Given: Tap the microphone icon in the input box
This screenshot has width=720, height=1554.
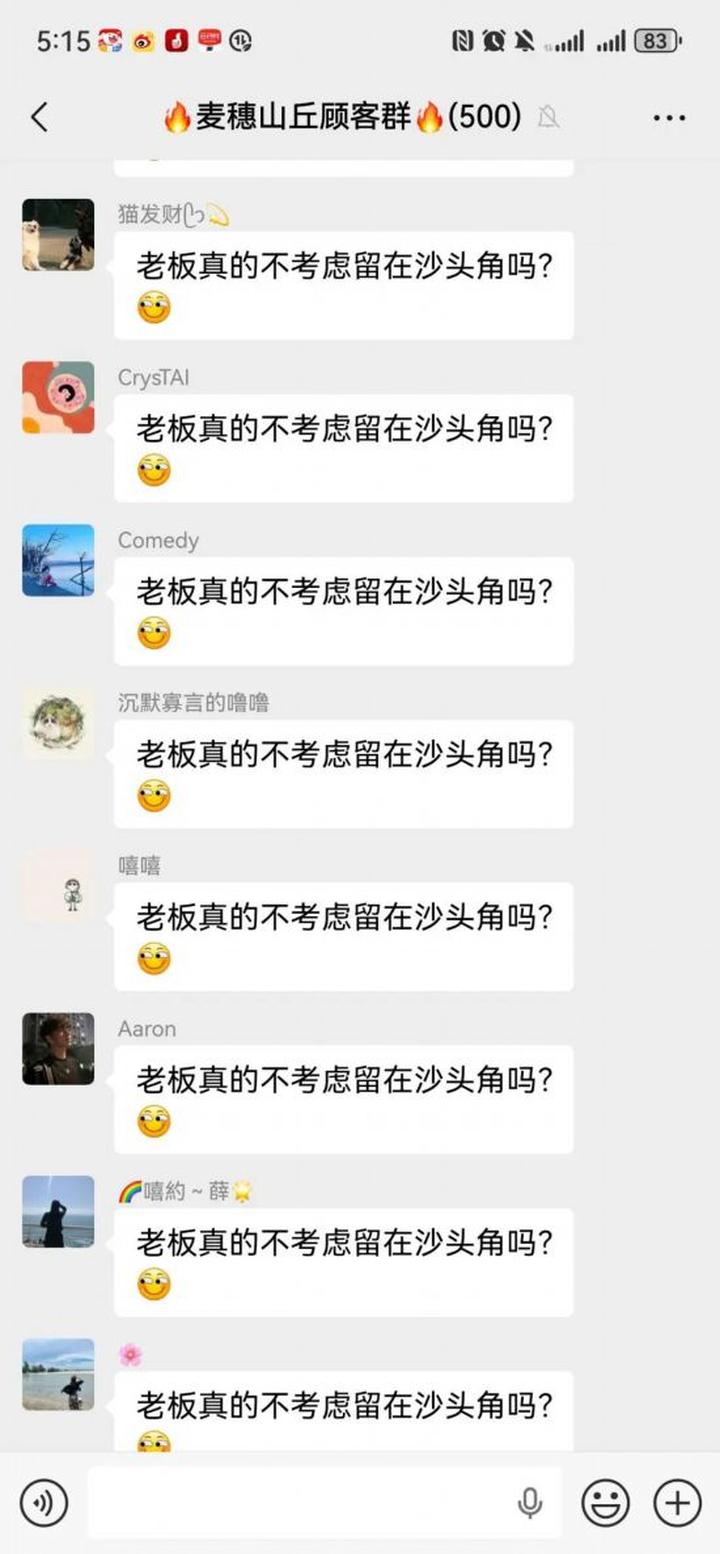Looking at the screenshot, I should 529,1502.
